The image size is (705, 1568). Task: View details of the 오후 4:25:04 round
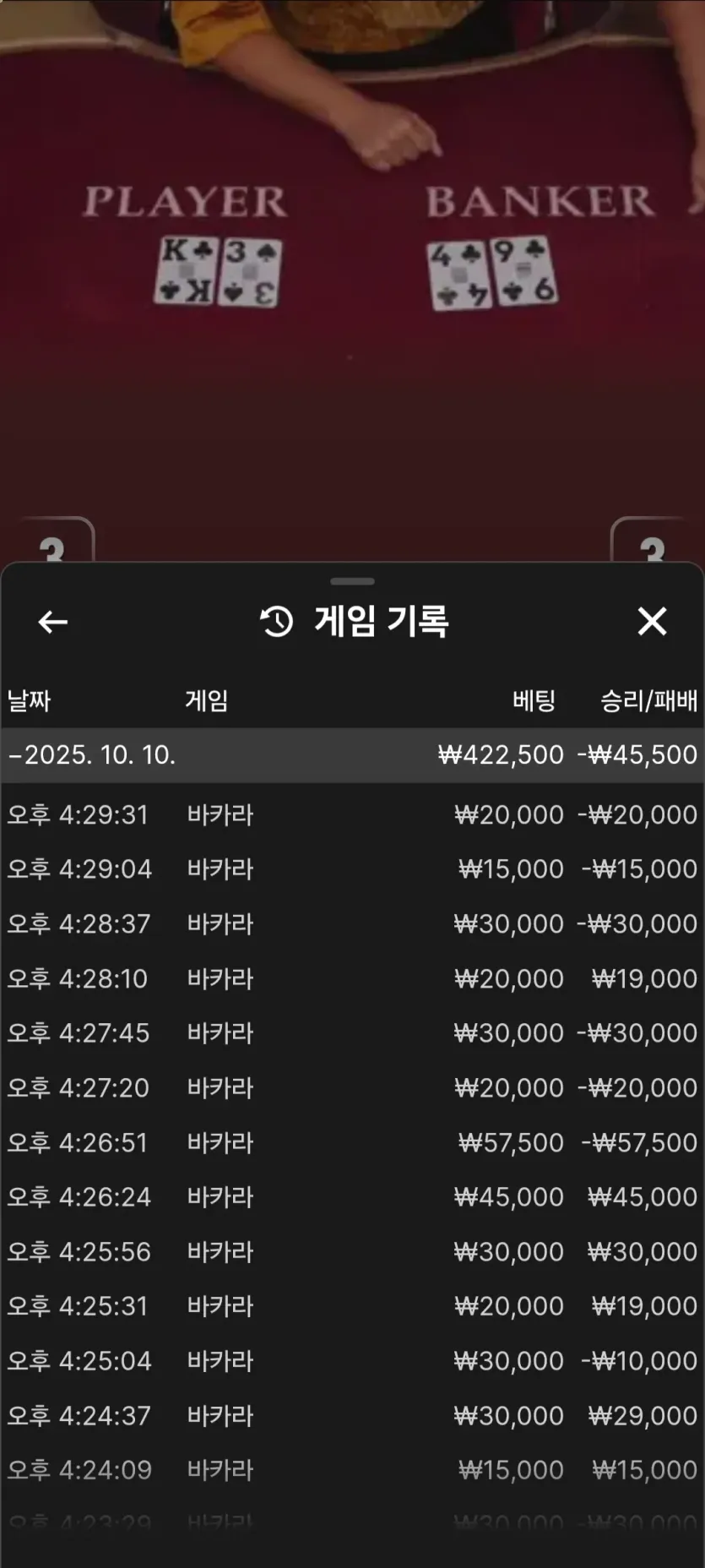coord(352,1360)
